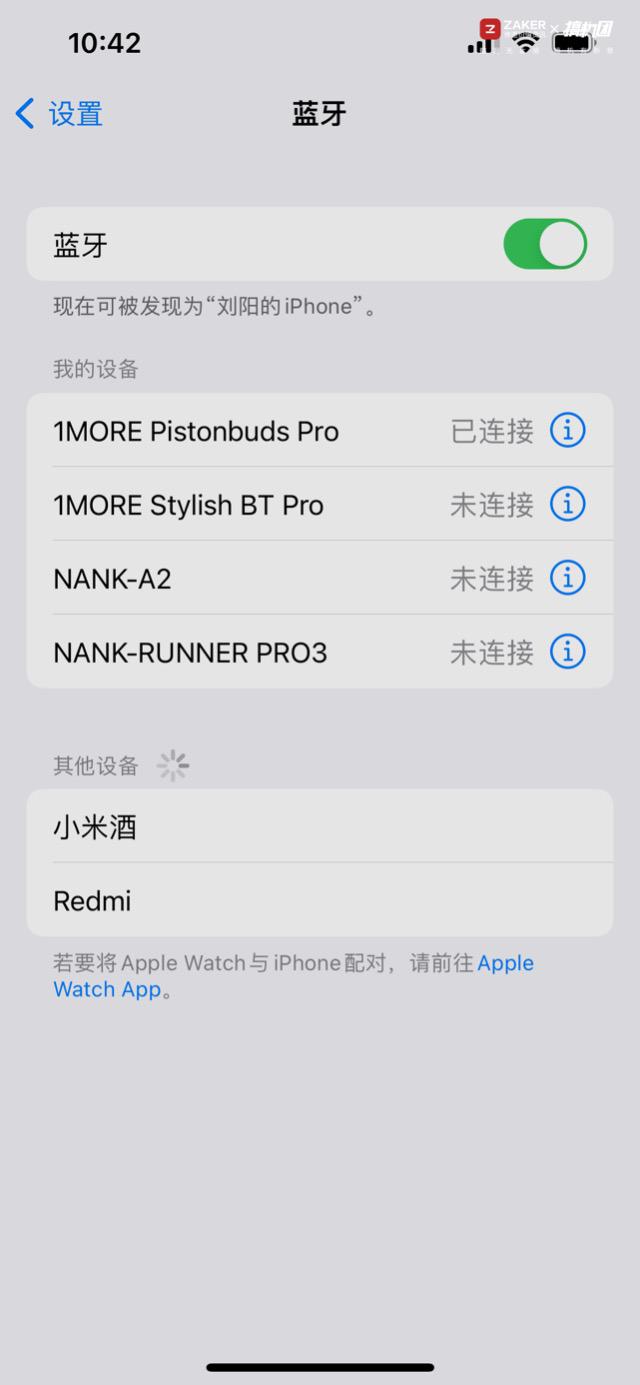This screenshot has height=1385, width=640.
Task: Connect to NANK-RUNNER PRO3
Action: (x=250, y=653)
